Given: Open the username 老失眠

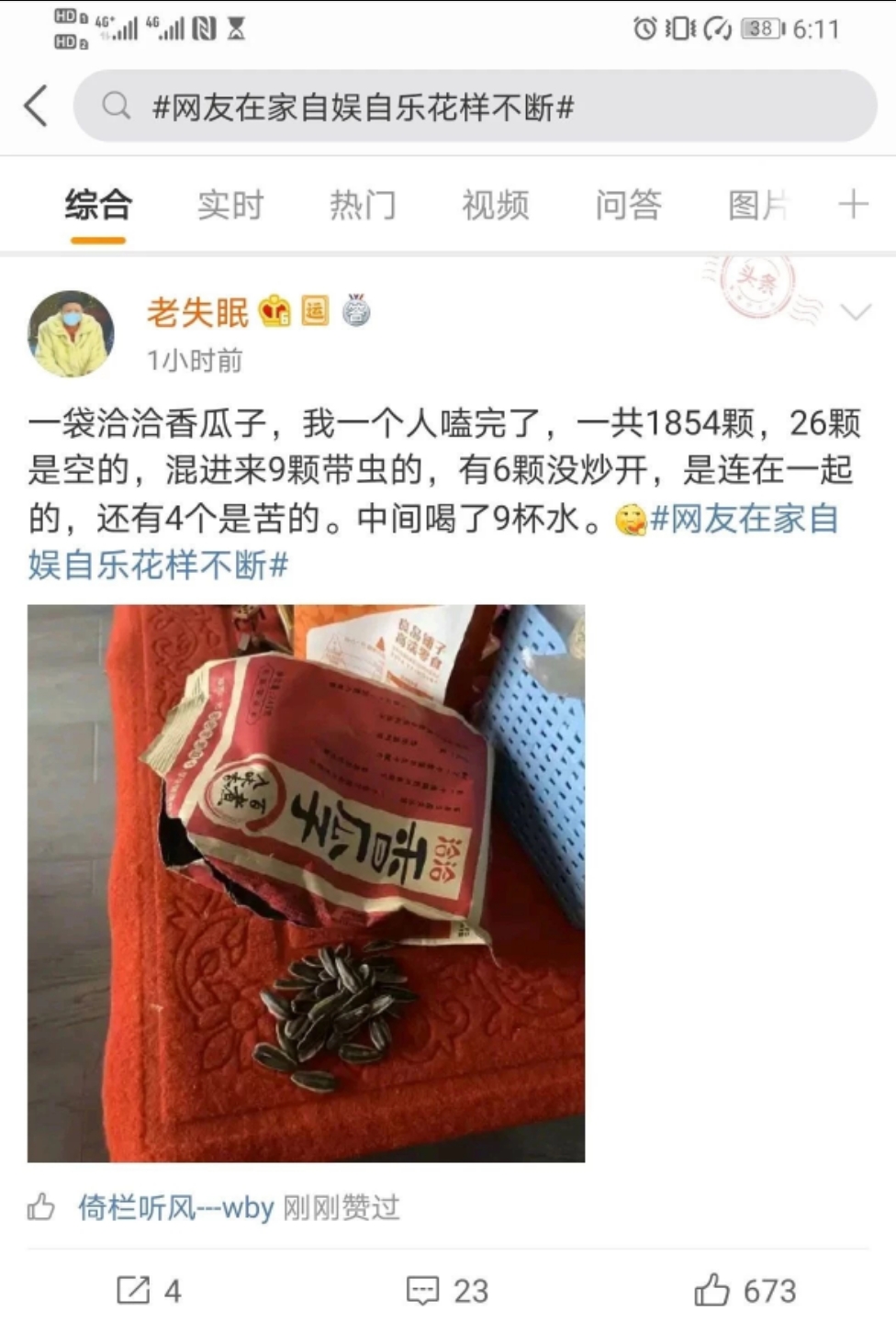Looking at the screenshot, I should 197,312.
